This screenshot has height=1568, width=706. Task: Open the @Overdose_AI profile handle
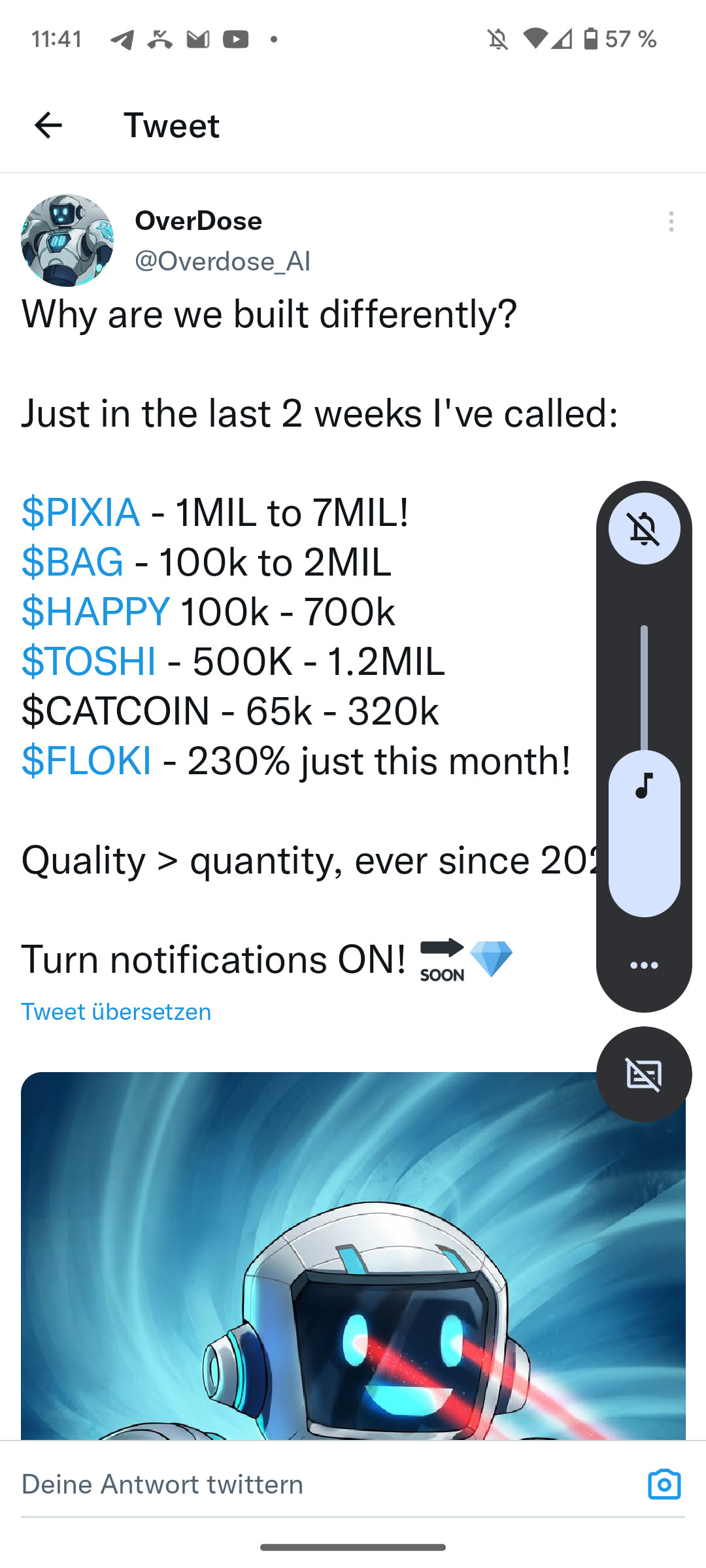point(222,261)
